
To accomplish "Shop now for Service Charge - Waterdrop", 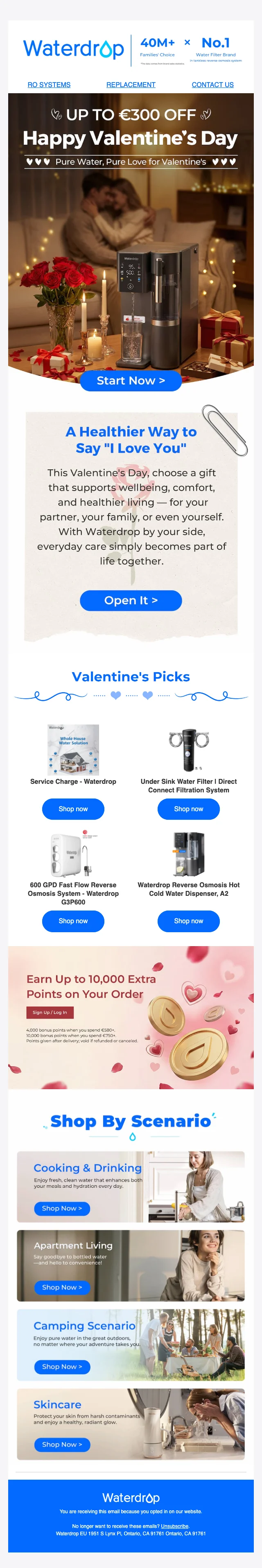I will [x=73, y=809].
